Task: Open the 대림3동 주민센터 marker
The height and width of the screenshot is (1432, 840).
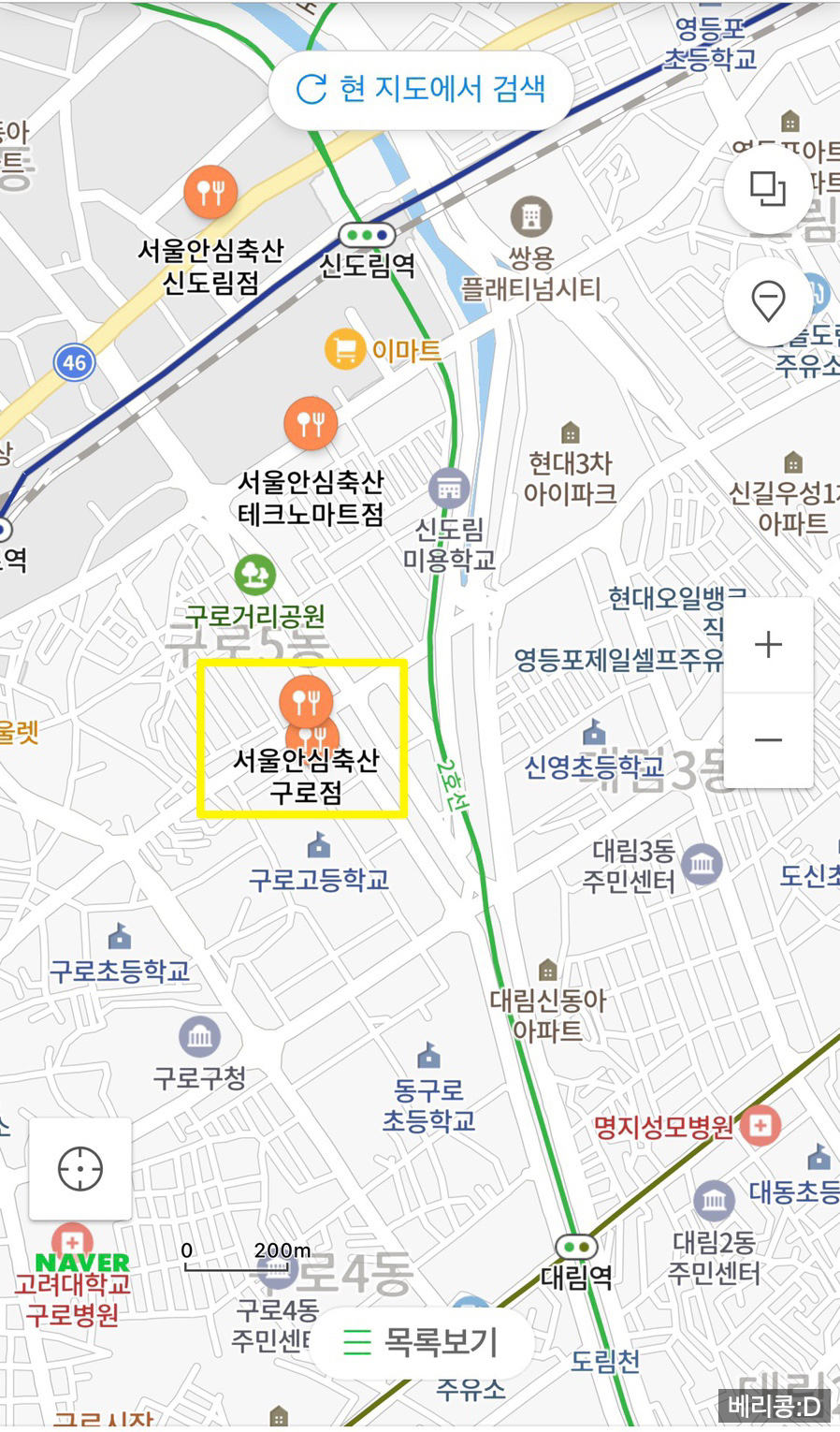Action: coord(702,863)
